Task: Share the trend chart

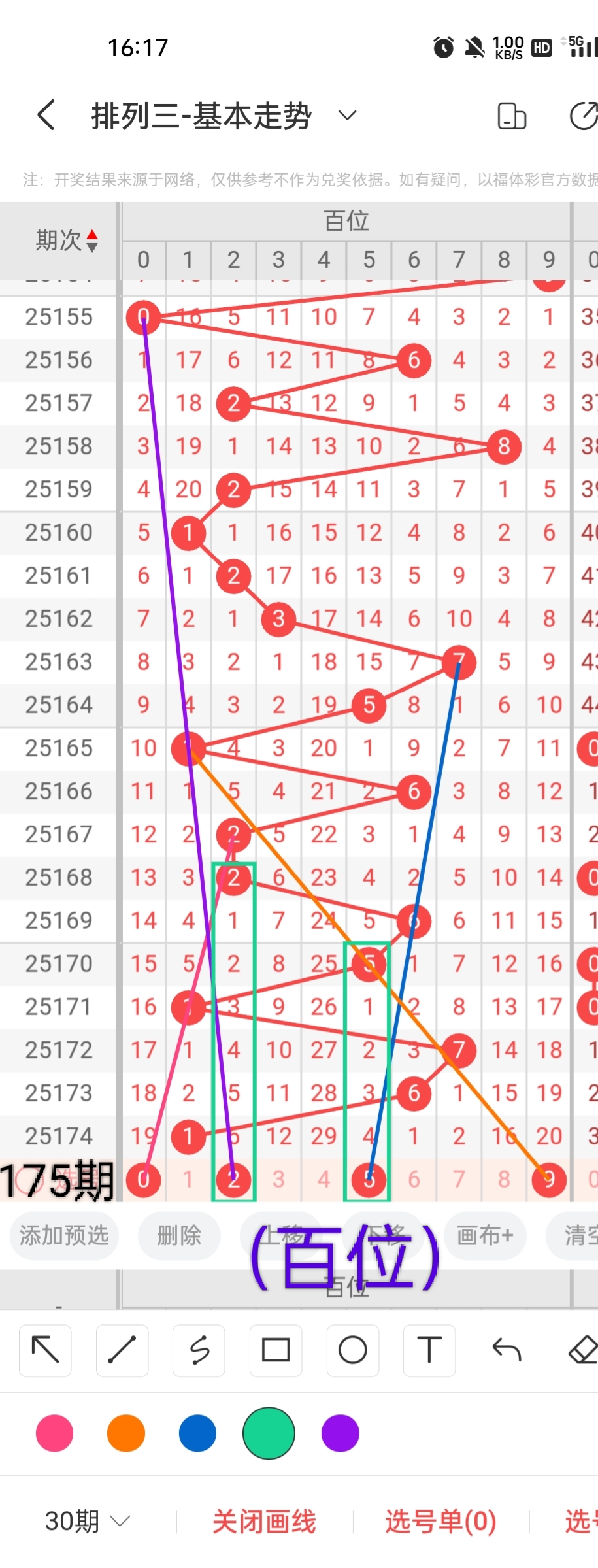Action: pos(583,116)
